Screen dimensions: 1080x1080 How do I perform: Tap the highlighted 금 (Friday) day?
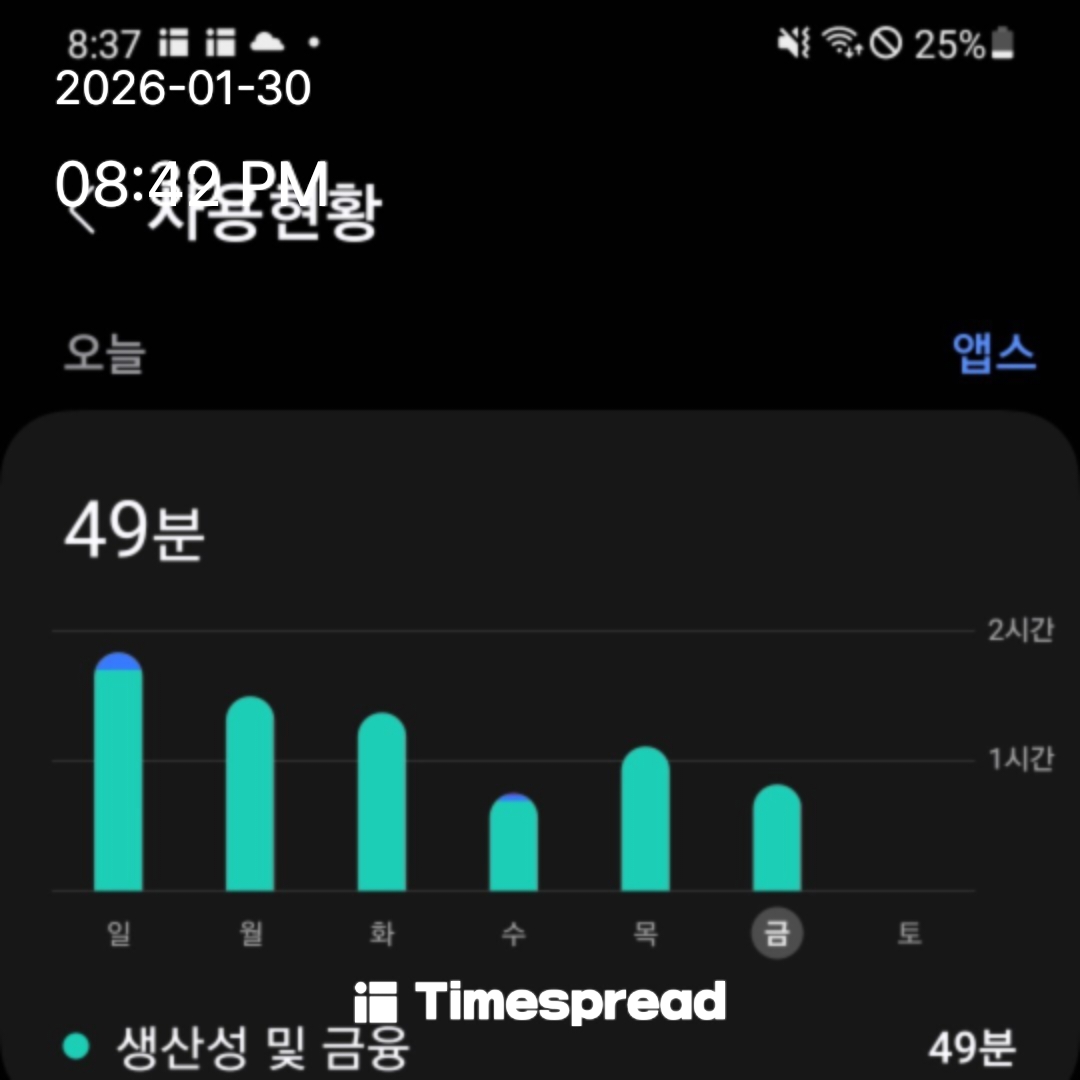coord(777,935)
